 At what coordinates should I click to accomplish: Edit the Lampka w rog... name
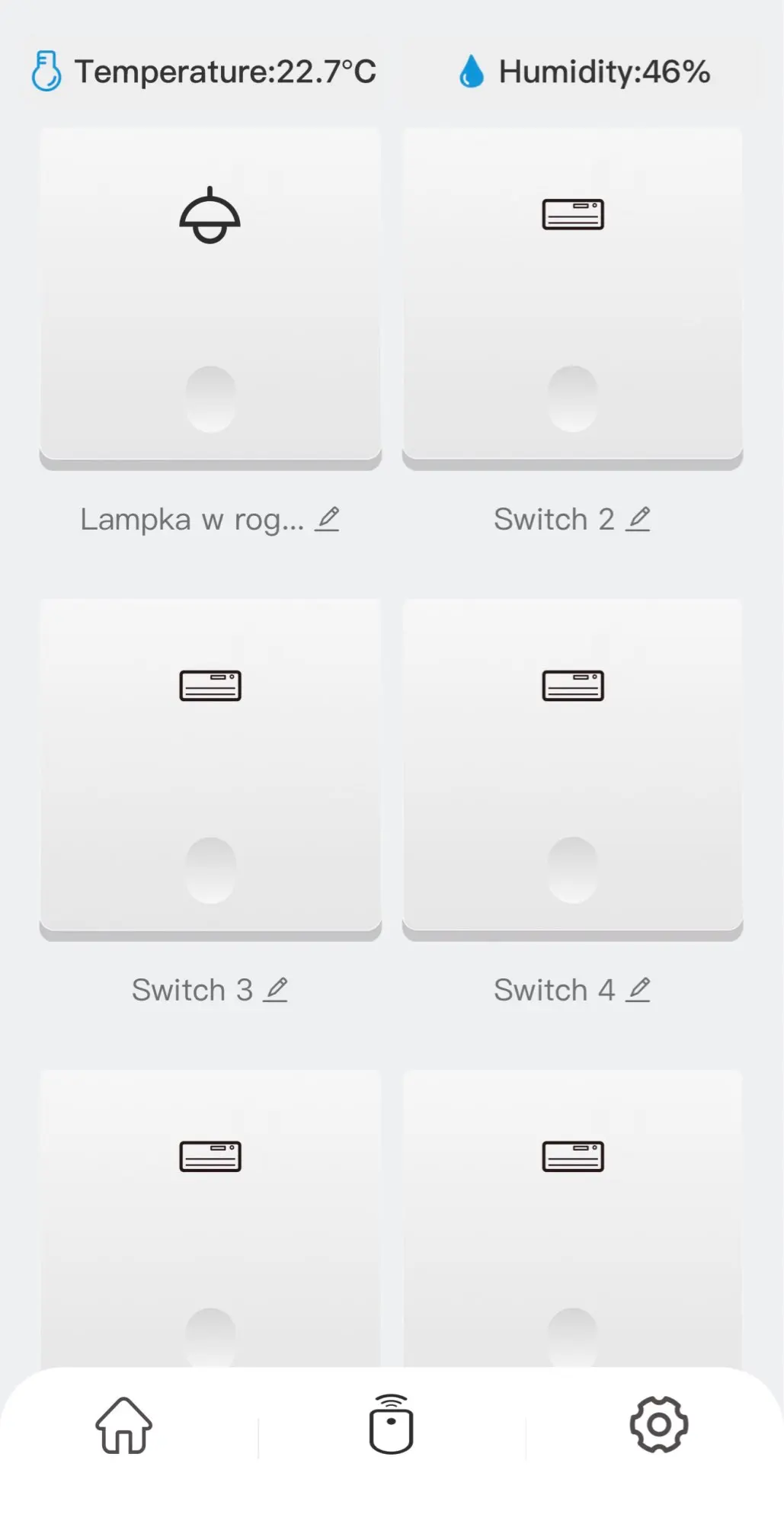click(328, 519)
